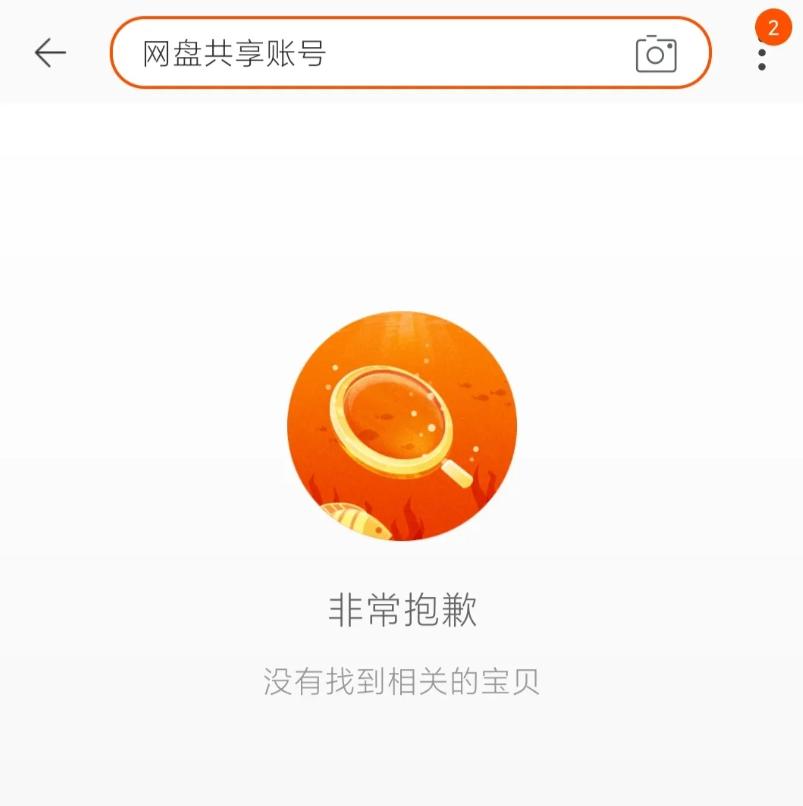Click the orange circular empty-state image
Screen dimensions: 803x806
click(x=401, y=425)
